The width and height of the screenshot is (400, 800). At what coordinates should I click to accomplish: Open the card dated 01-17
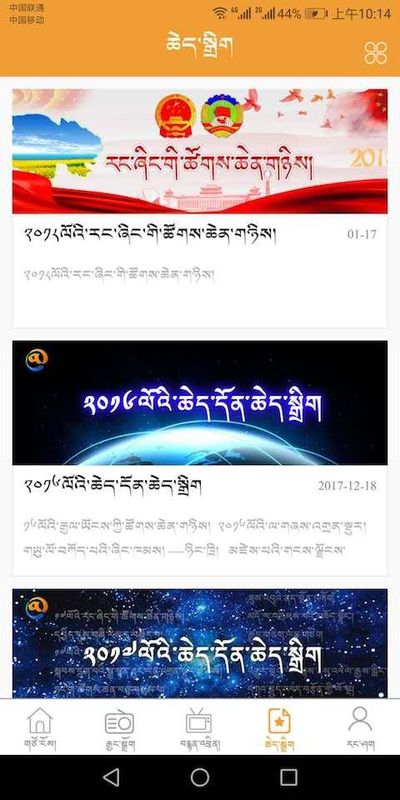point(200,208)
